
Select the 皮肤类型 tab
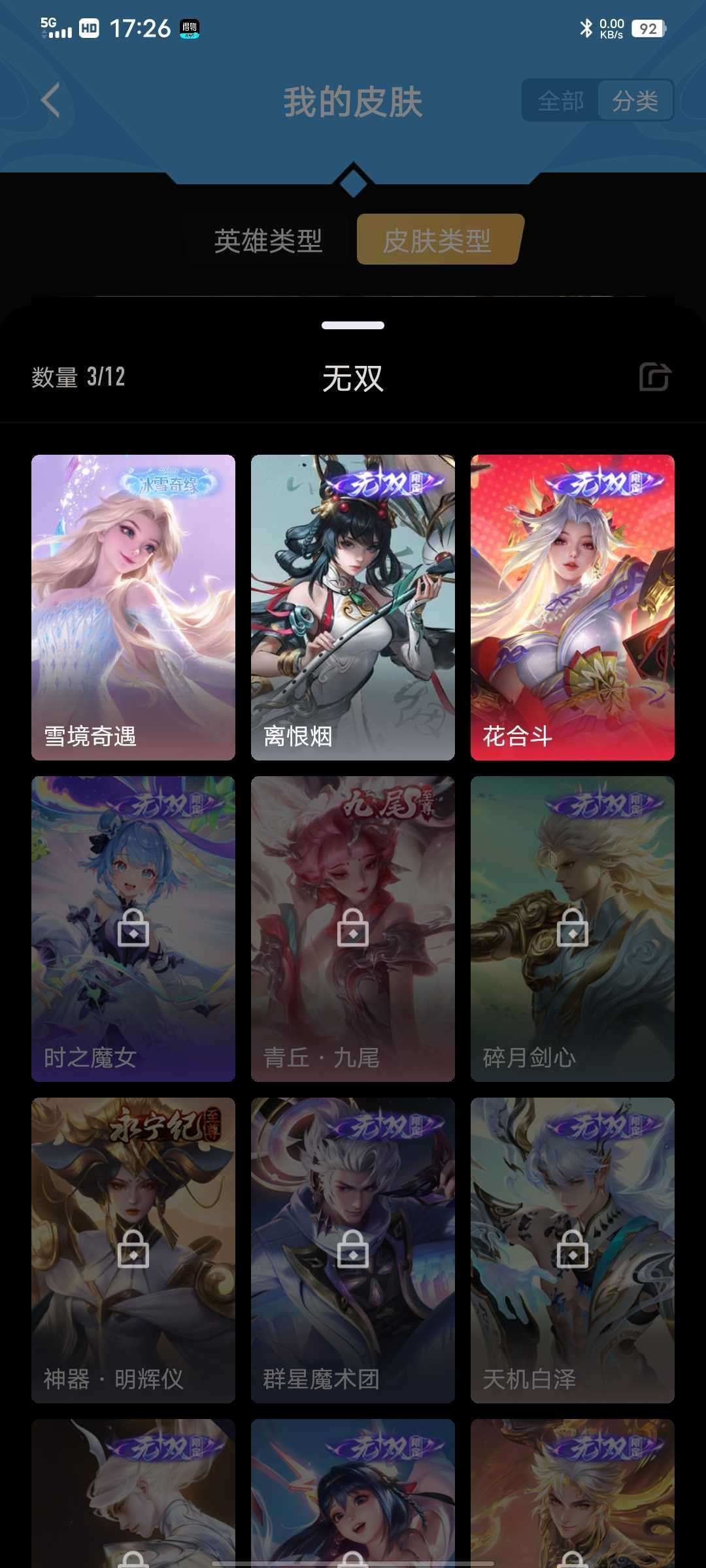coord(438,242)
